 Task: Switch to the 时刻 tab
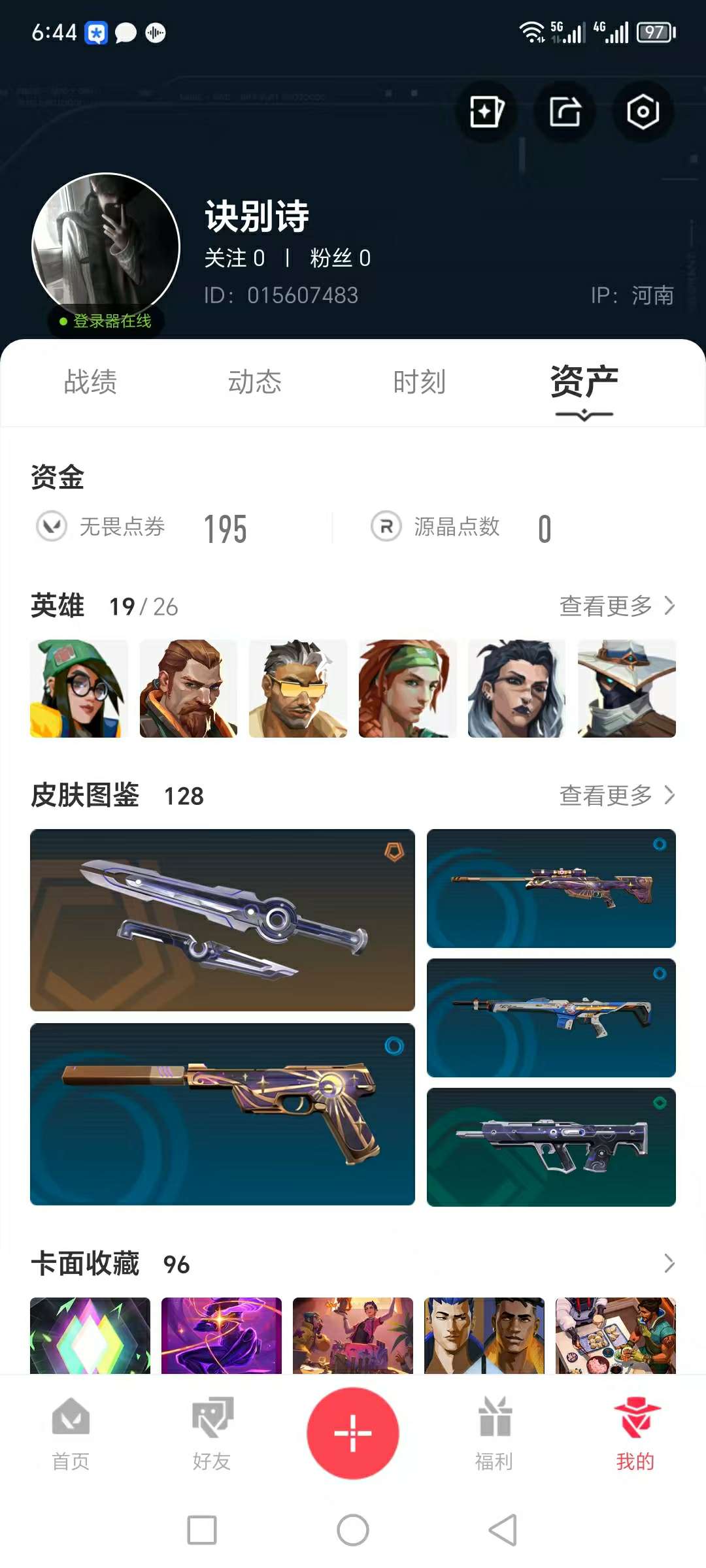pyautogui.click(x=420, y=382)
